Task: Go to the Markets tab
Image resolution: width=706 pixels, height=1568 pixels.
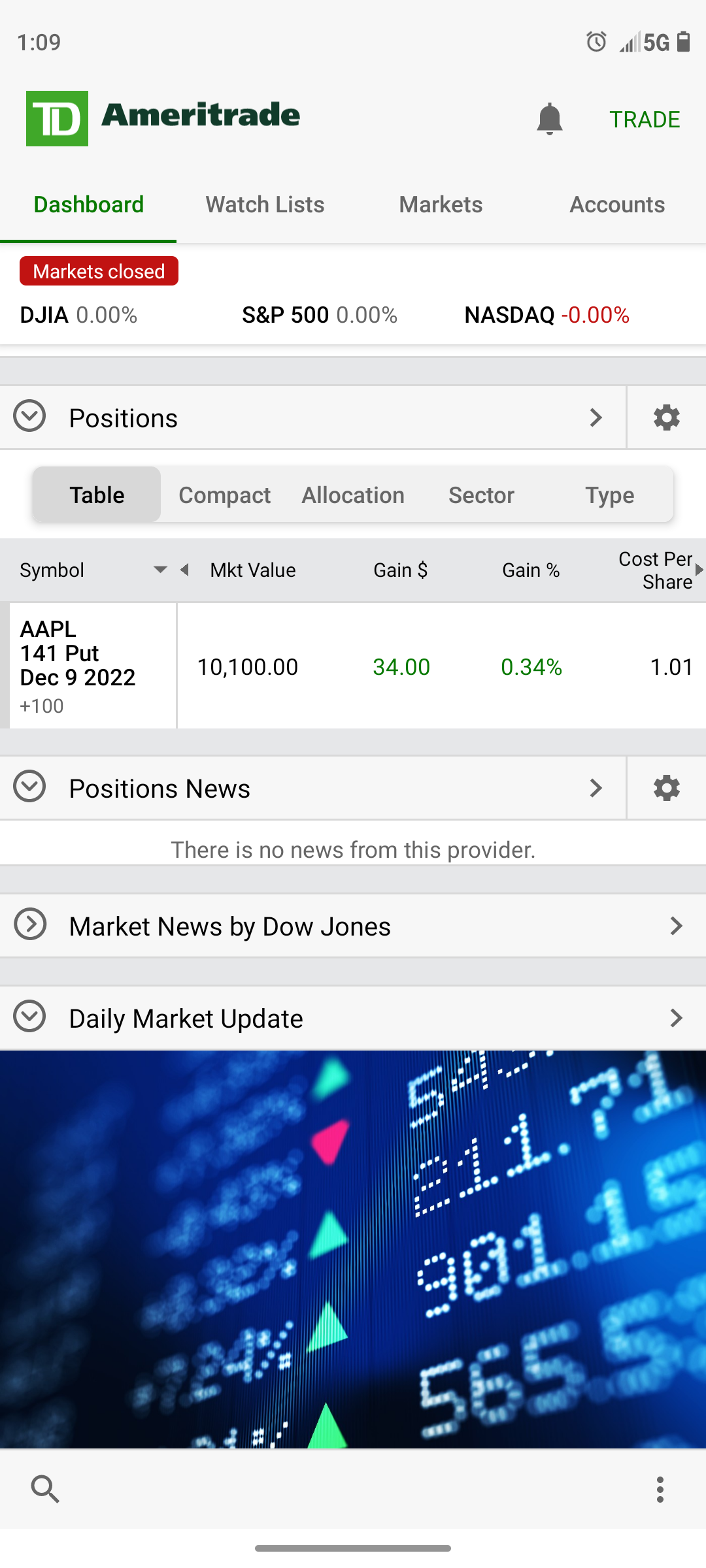Action: (441, 204)
